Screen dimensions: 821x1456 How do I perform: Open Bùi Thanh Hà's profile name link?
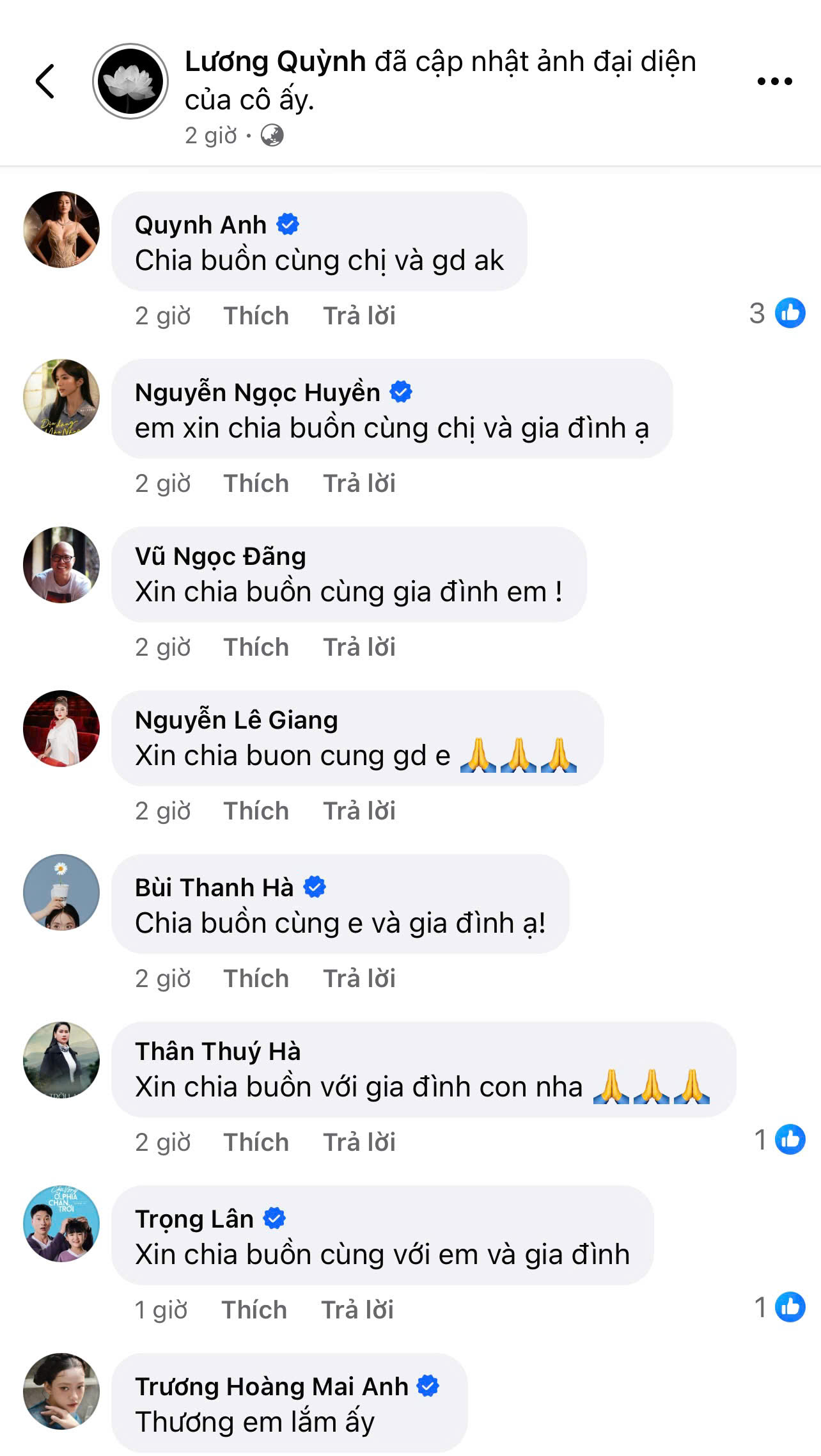215,887
